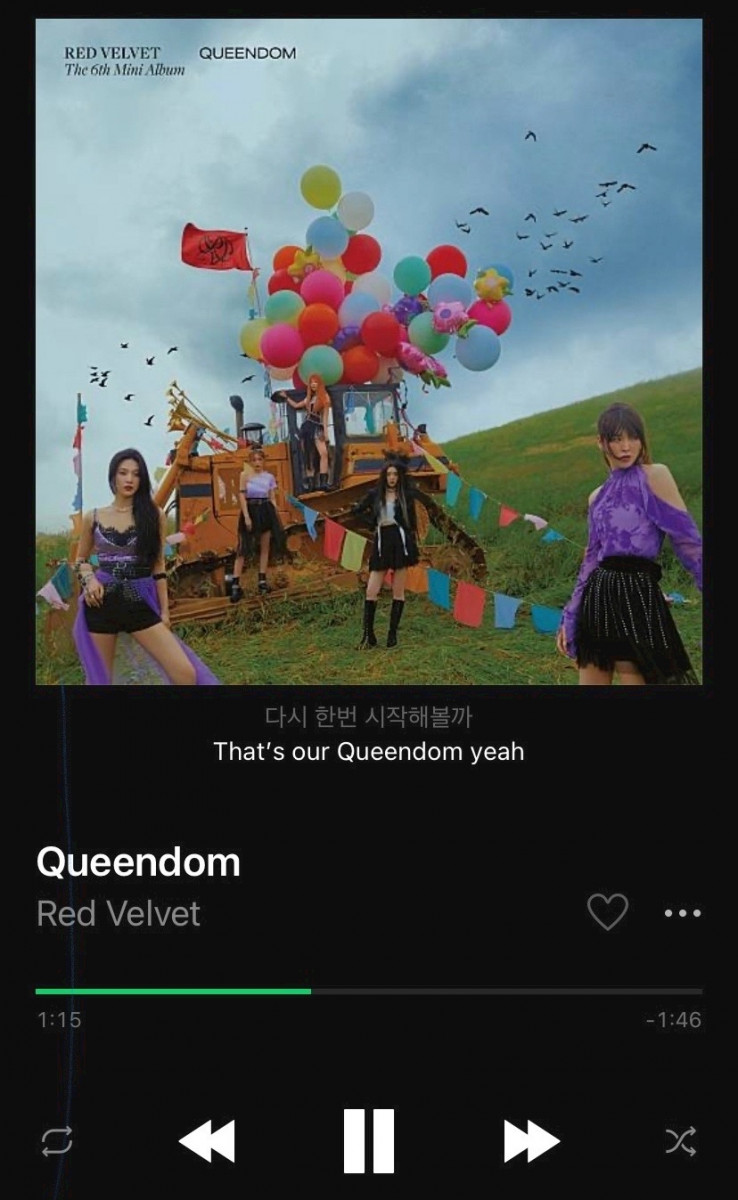This screenshot has height=1200, width=738.
Task: Open the Queendom album cover art
Action: click(369, 351)
